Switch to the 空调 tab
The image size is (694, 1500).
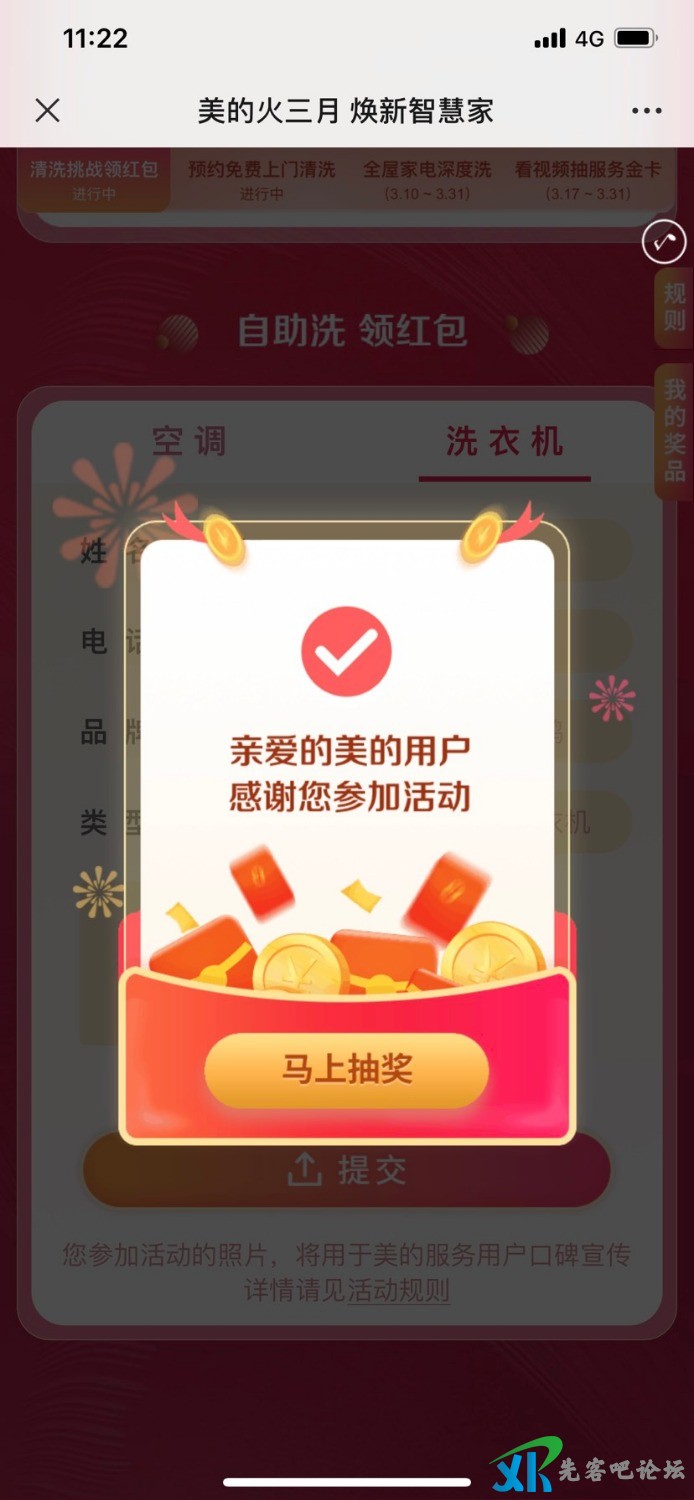pyautogui.click(x=189, y=441)
